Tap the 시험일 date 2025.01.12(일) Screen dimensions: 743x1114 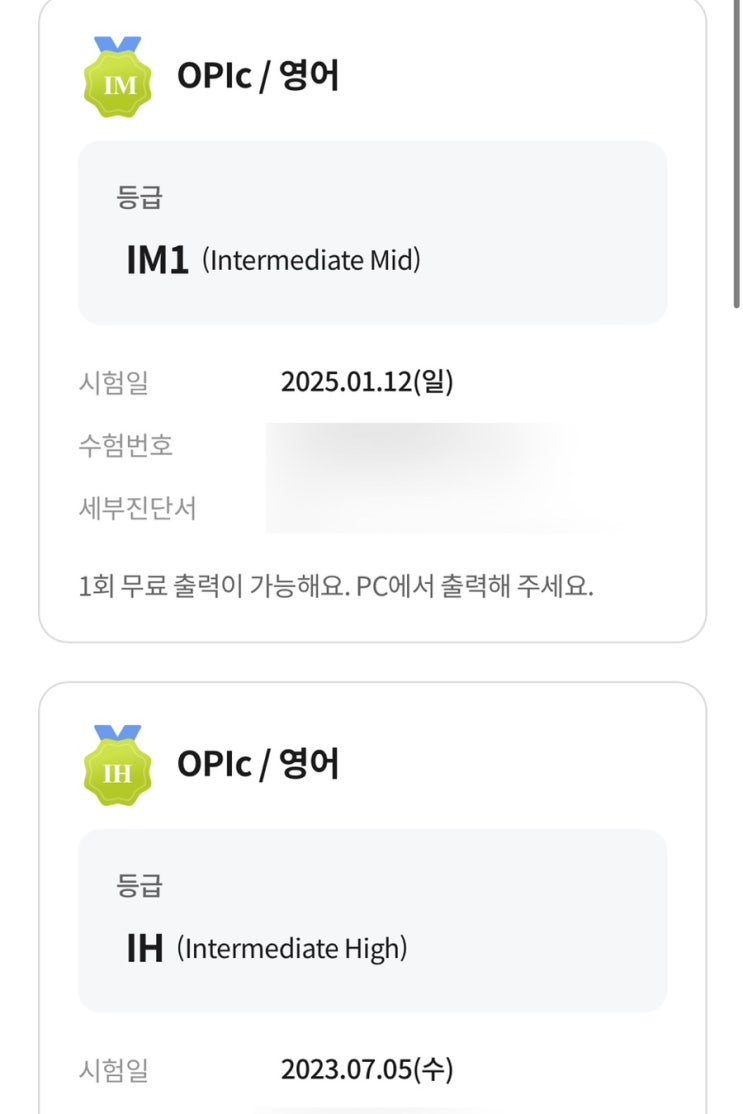pos(367,382)
